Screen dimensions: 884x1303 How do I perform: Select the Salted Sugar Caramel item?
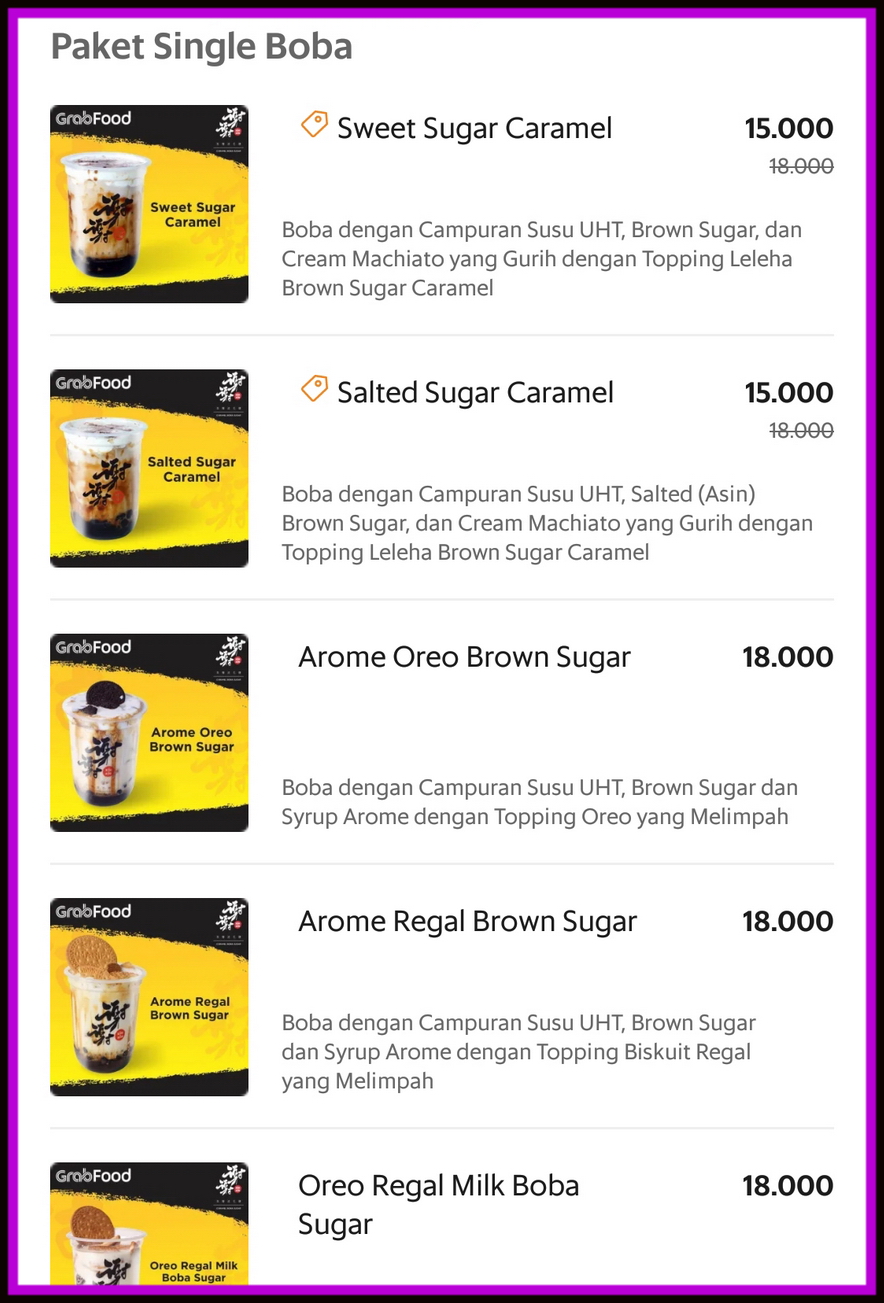tap(442, 468)
